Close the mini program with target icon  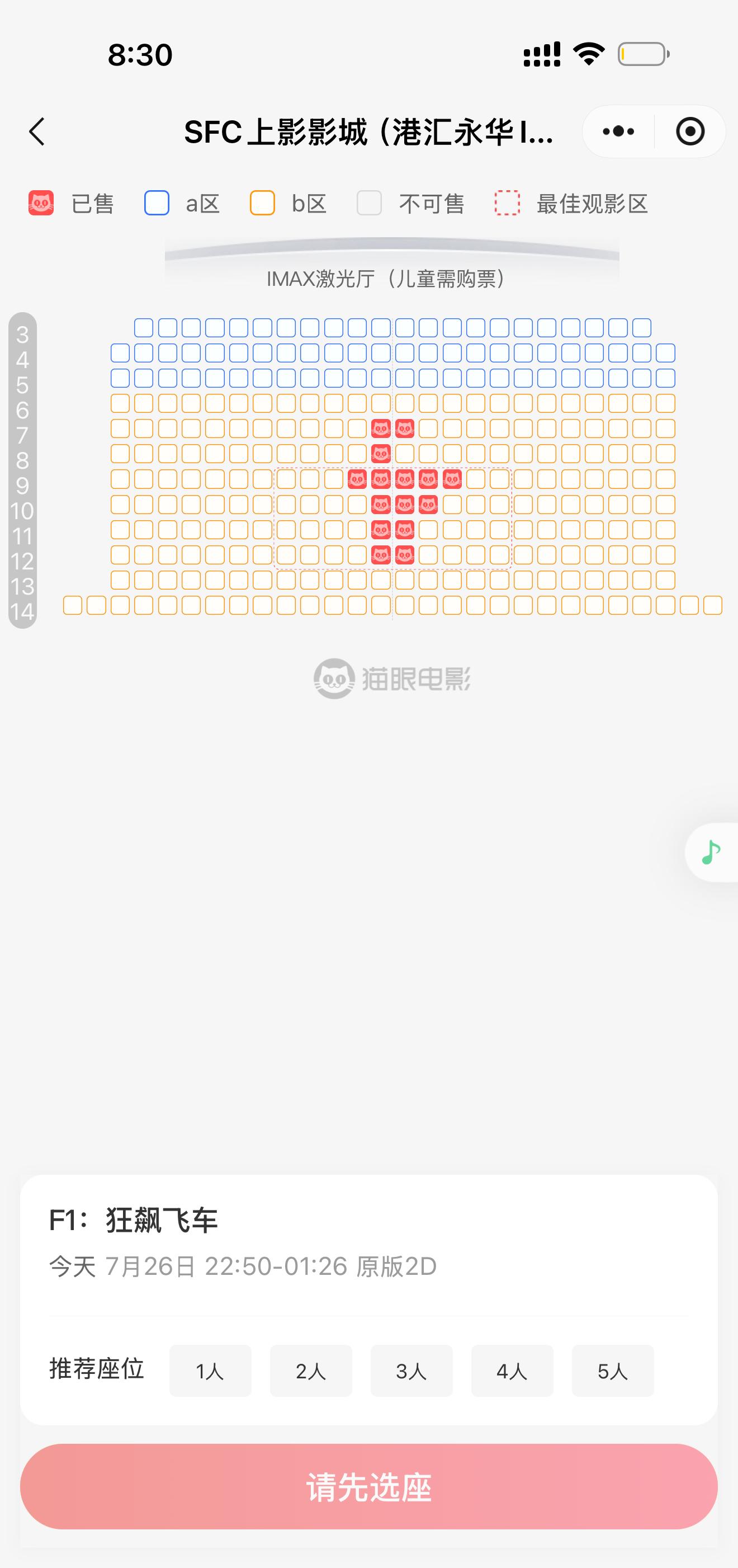tap(690, 131)
